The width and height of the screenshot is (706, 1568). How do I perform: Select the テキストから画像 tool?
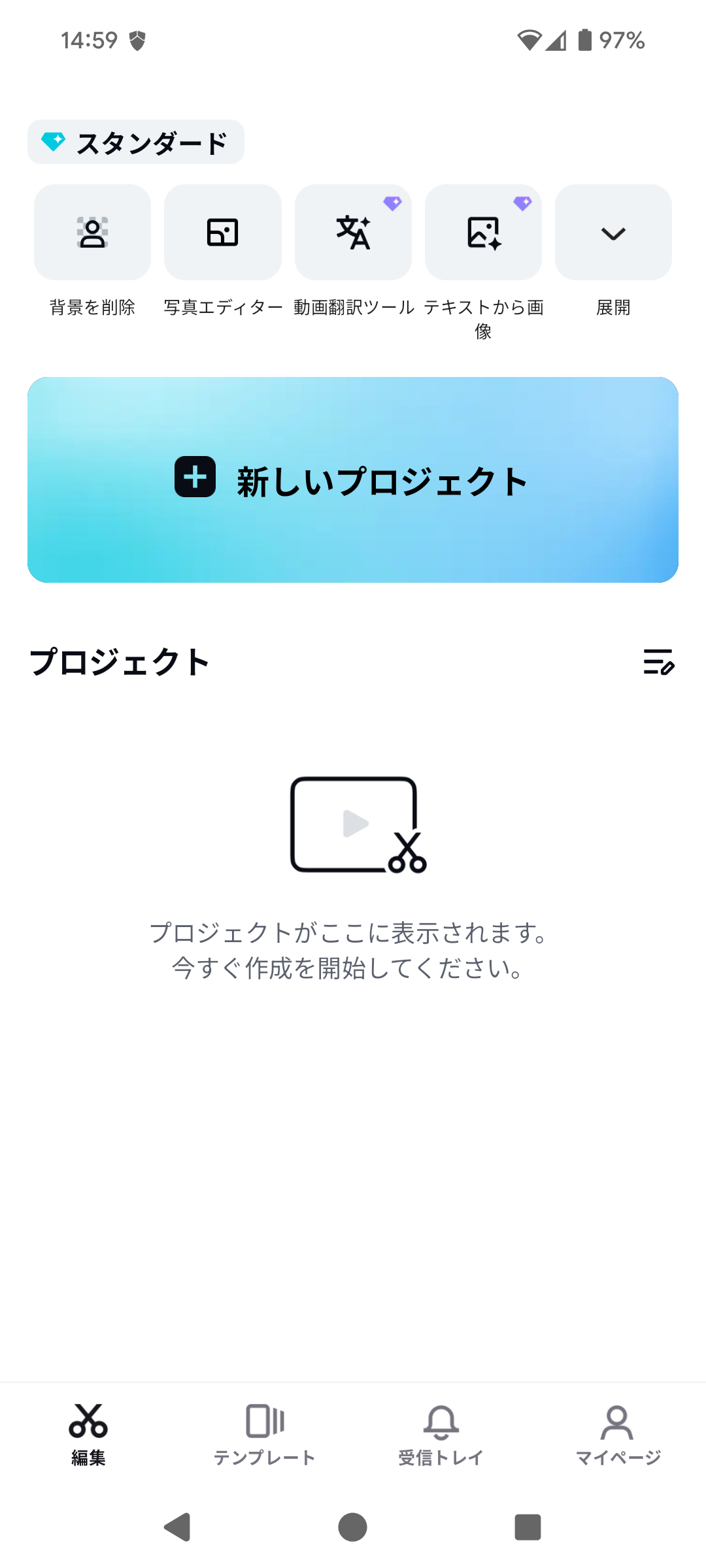[483, 232]
